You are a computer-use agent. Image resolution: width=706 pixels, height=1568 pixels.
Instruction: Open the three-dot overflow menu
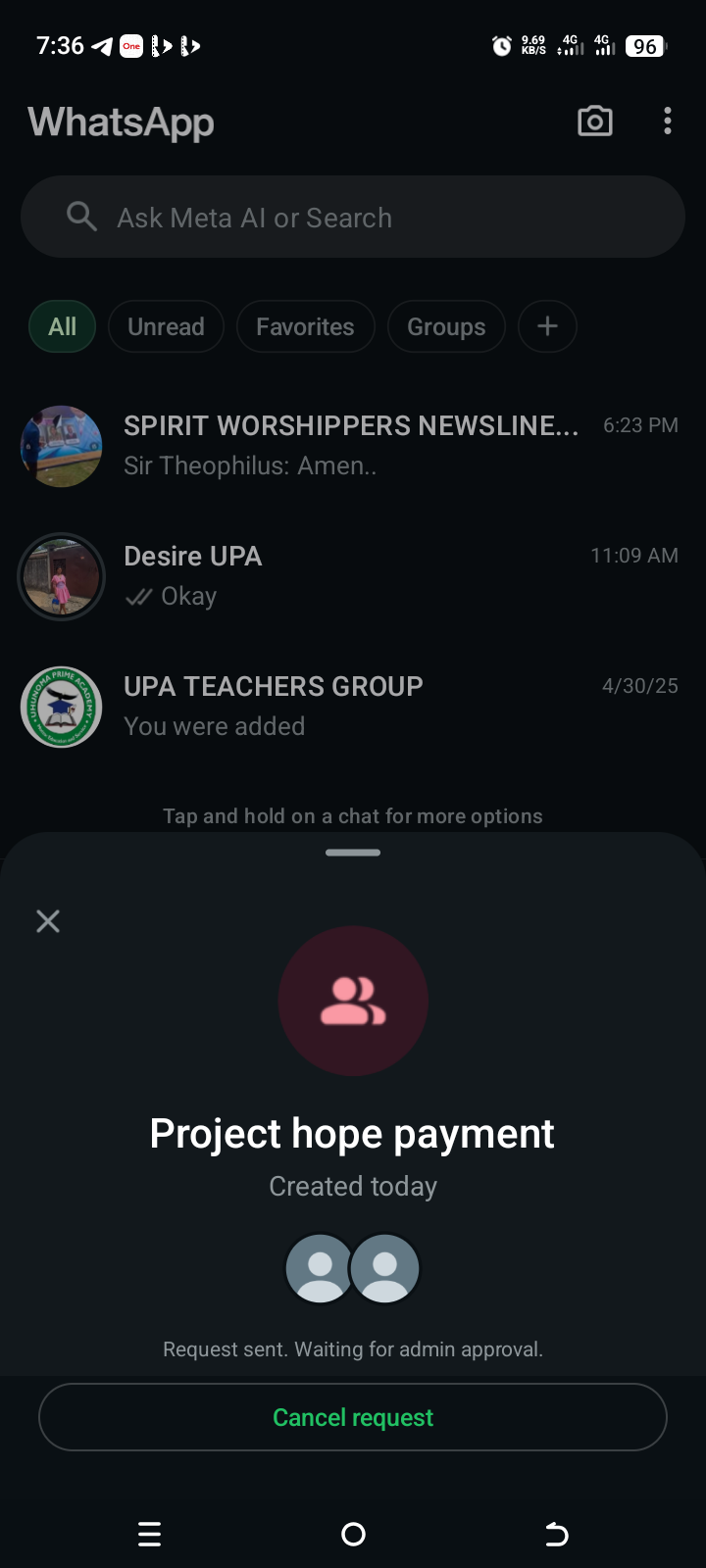pyautogui.click(x=668, y=122)
